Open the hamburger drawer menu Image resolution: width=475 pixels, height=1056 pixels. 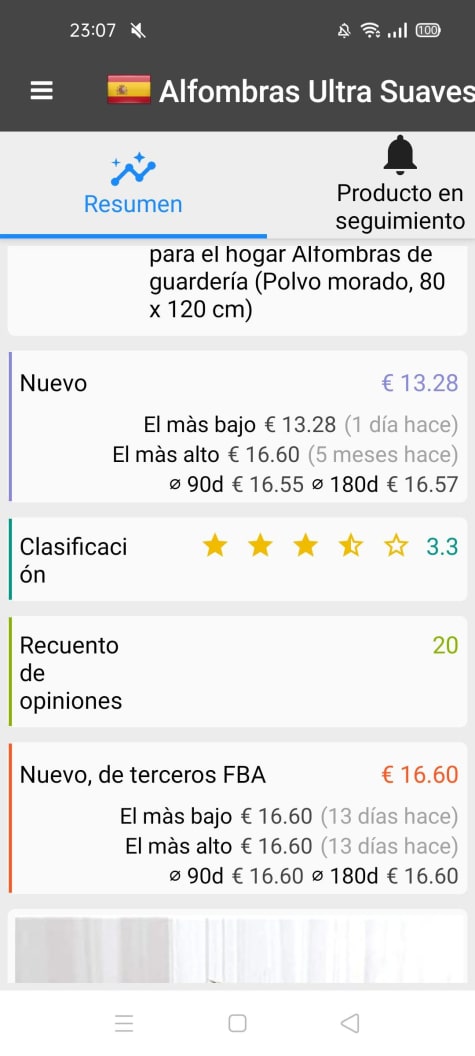tap(42, 90)
